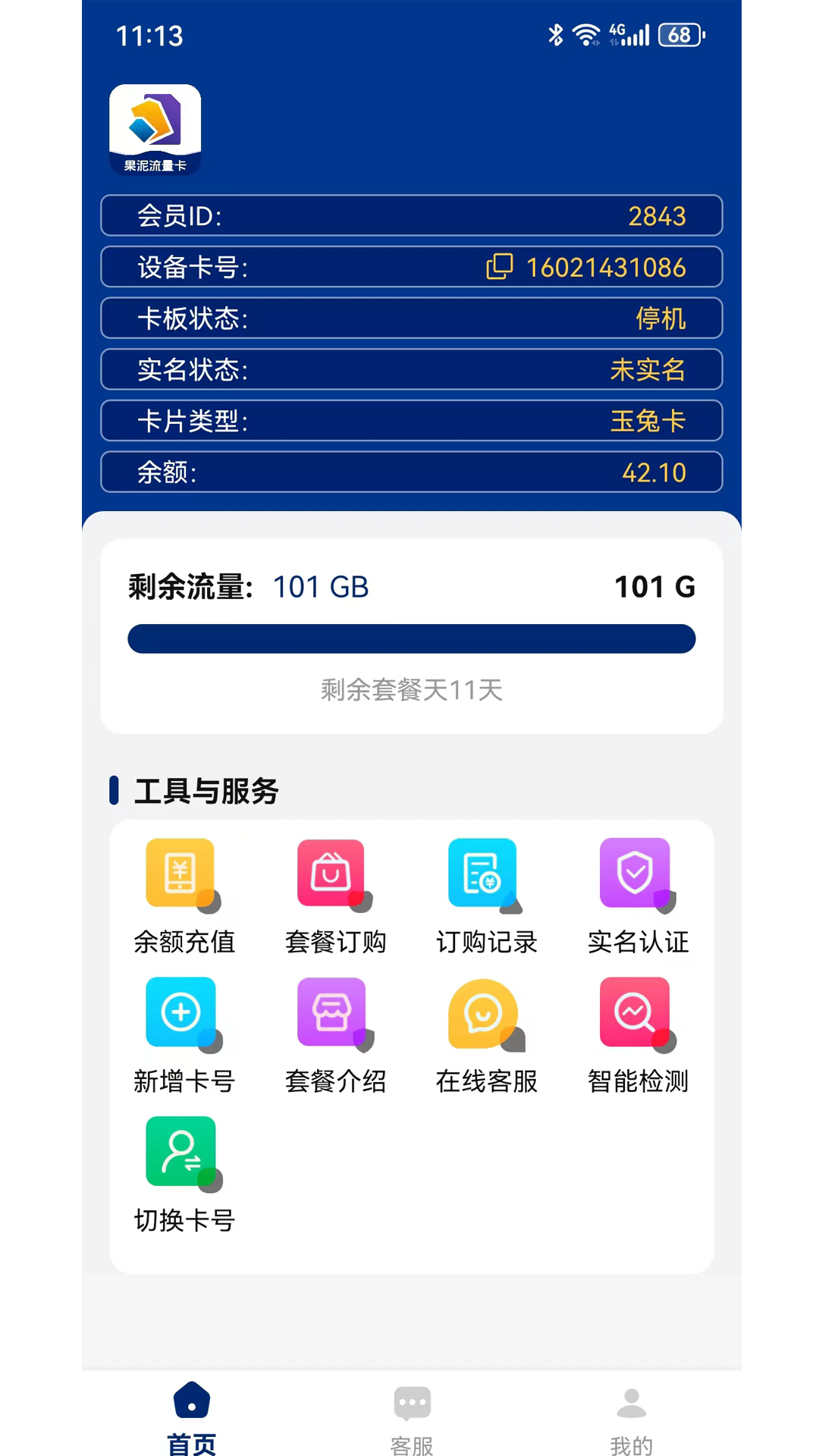Select 新增卡号 to add a card
The height and width of the screenshot is (1456, 819).
tap(184, 1036)
